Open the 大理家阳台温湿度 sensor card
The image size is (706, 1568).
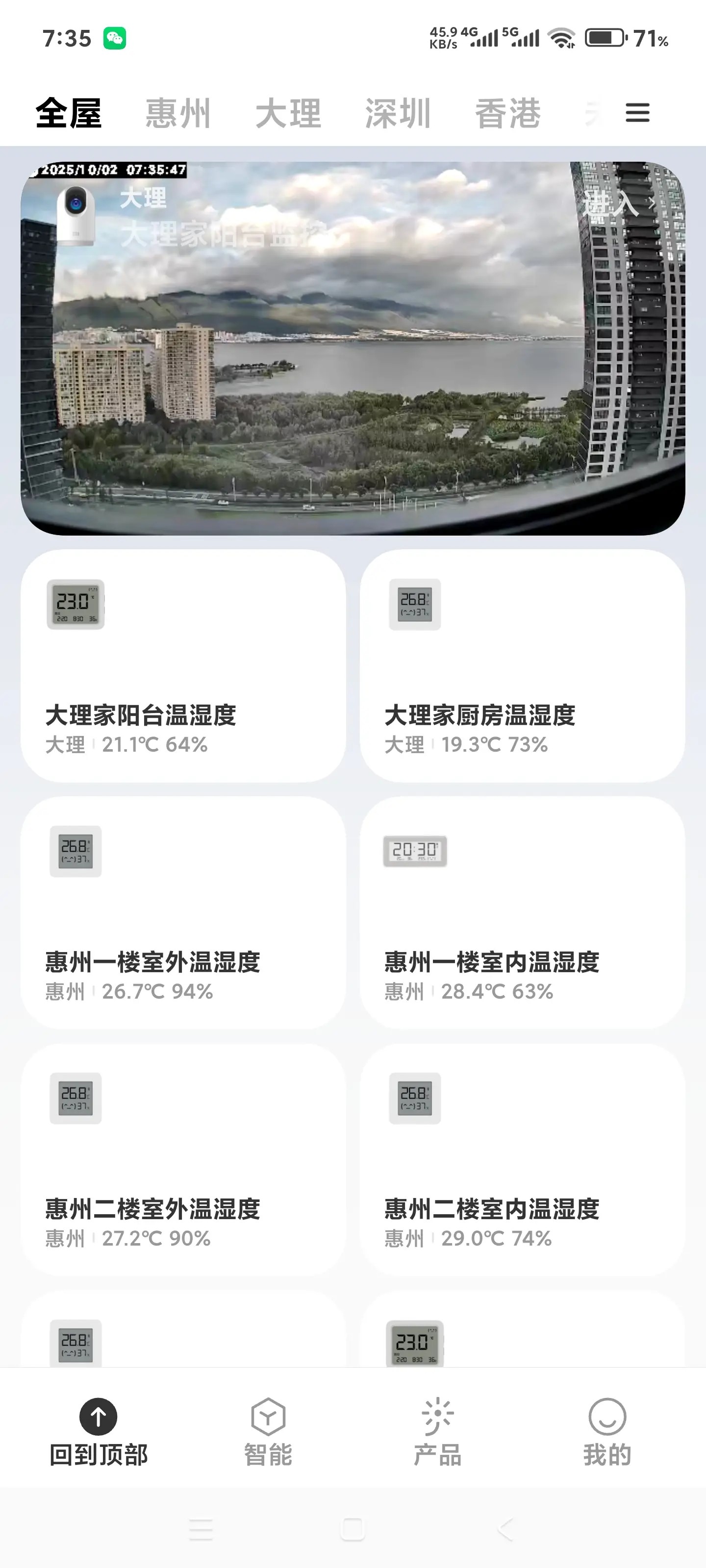183,665
